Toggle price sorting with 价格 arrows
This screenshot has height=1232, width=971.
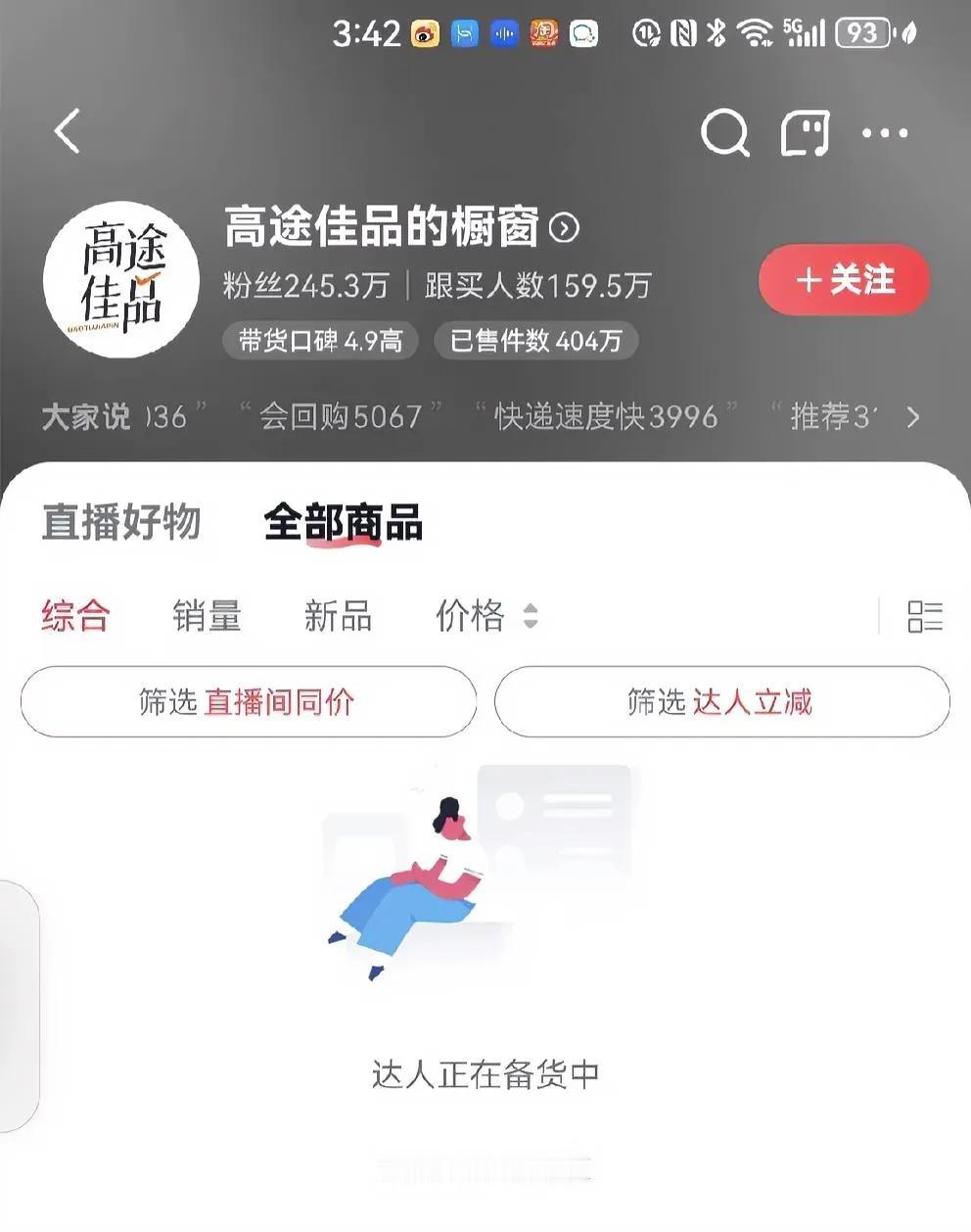tap(529, 617)
